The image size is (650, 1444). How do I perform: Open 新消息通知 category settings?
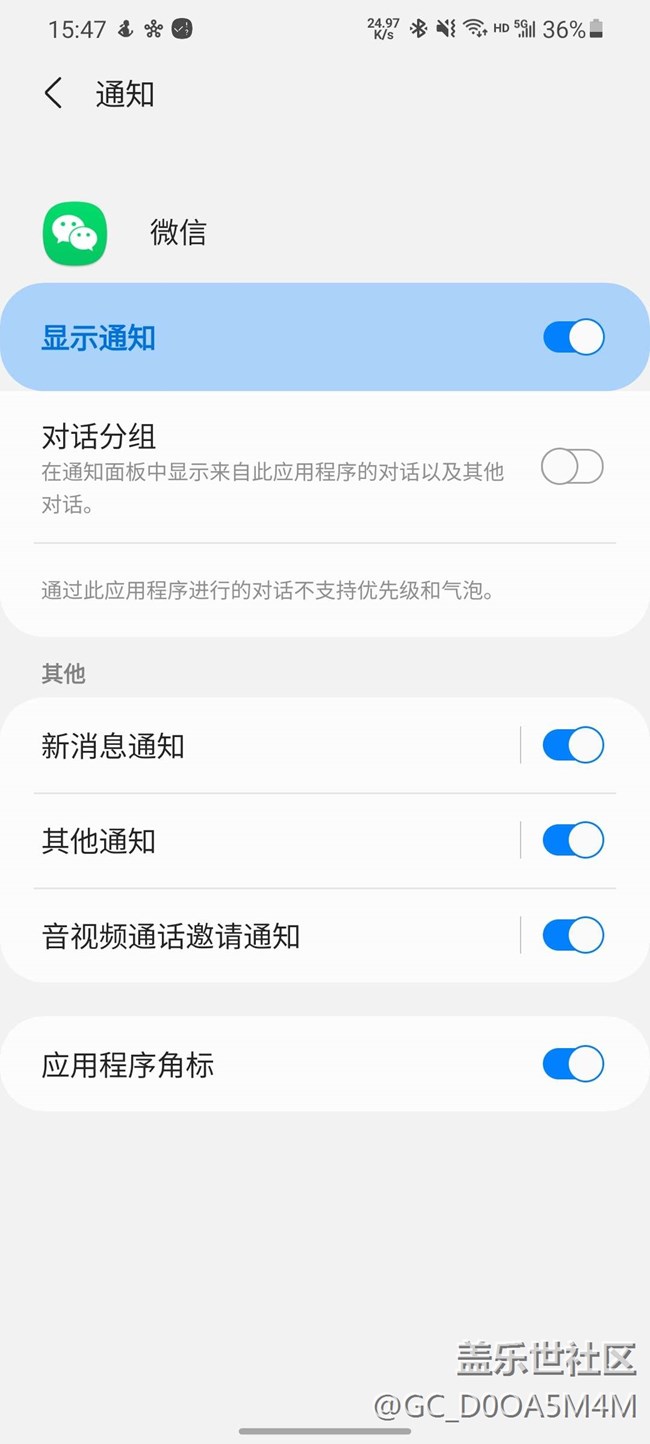tap(260, 746)
